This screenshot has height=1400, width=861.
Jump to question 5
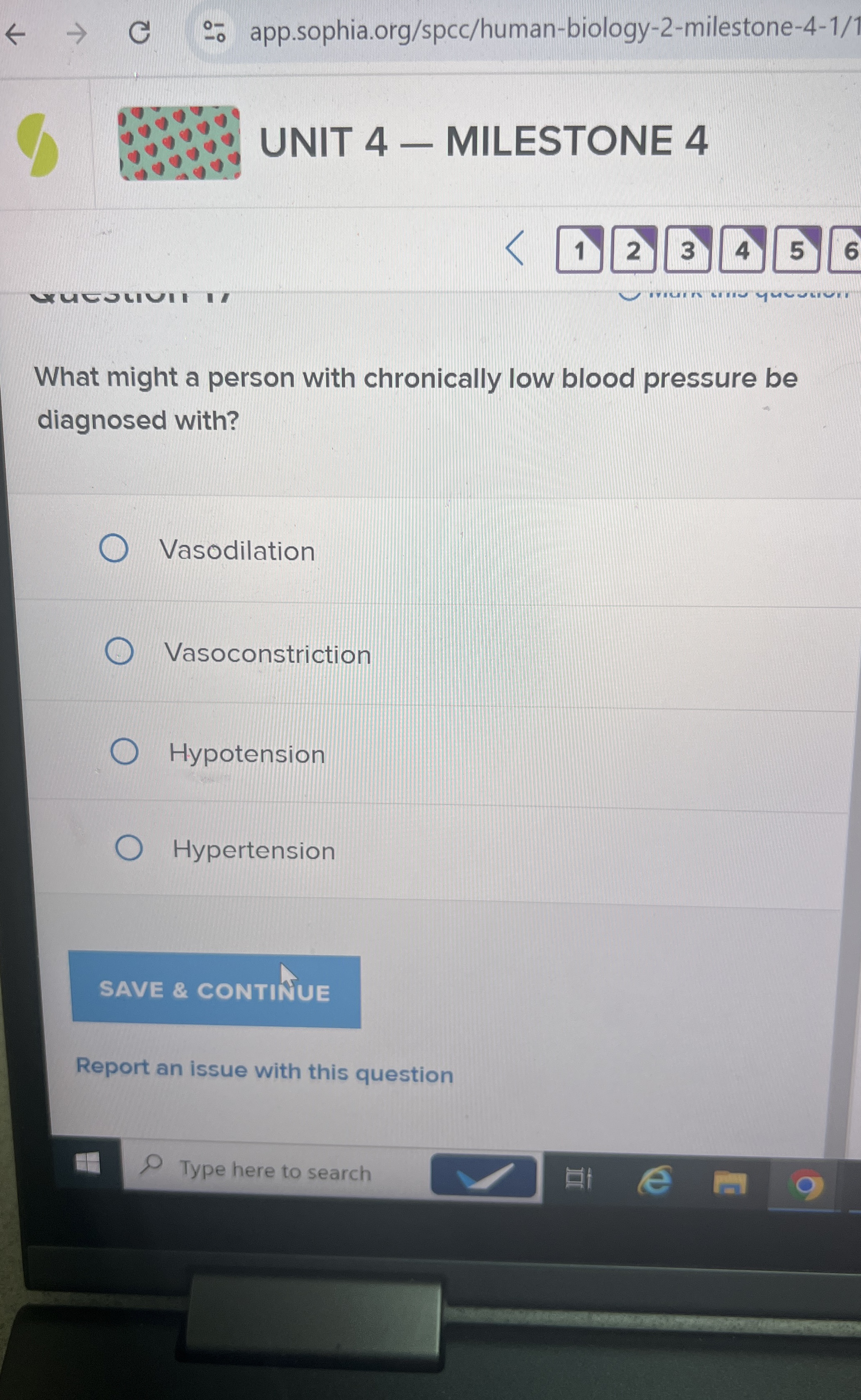point(796,250)
